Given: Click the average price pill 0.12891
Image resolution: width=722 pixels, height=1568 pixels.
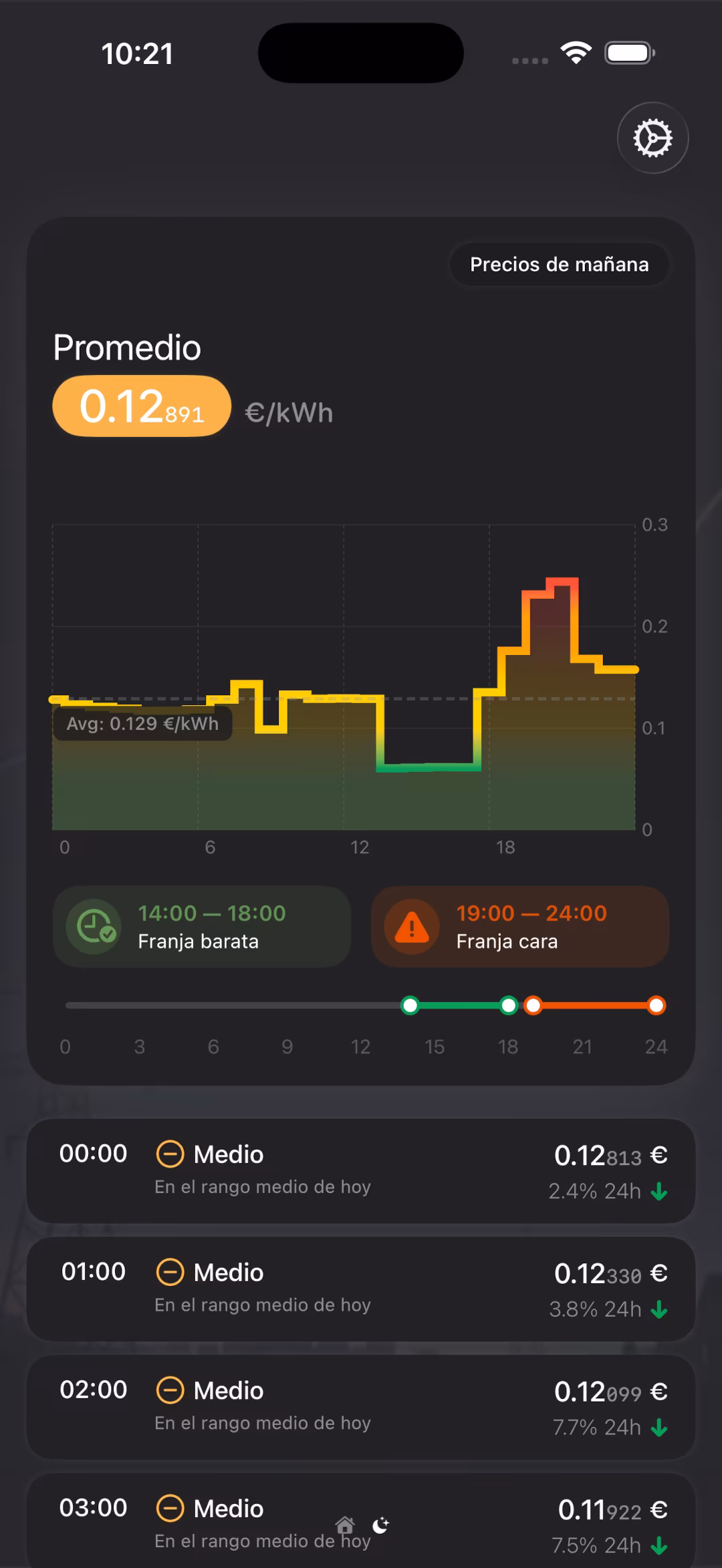Looking at the screenshot, I should click(141, 406).
